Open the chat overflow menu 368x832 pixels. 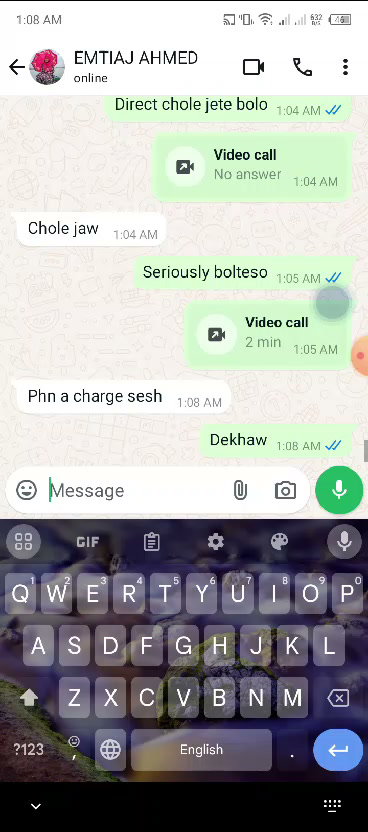[345, 67]
